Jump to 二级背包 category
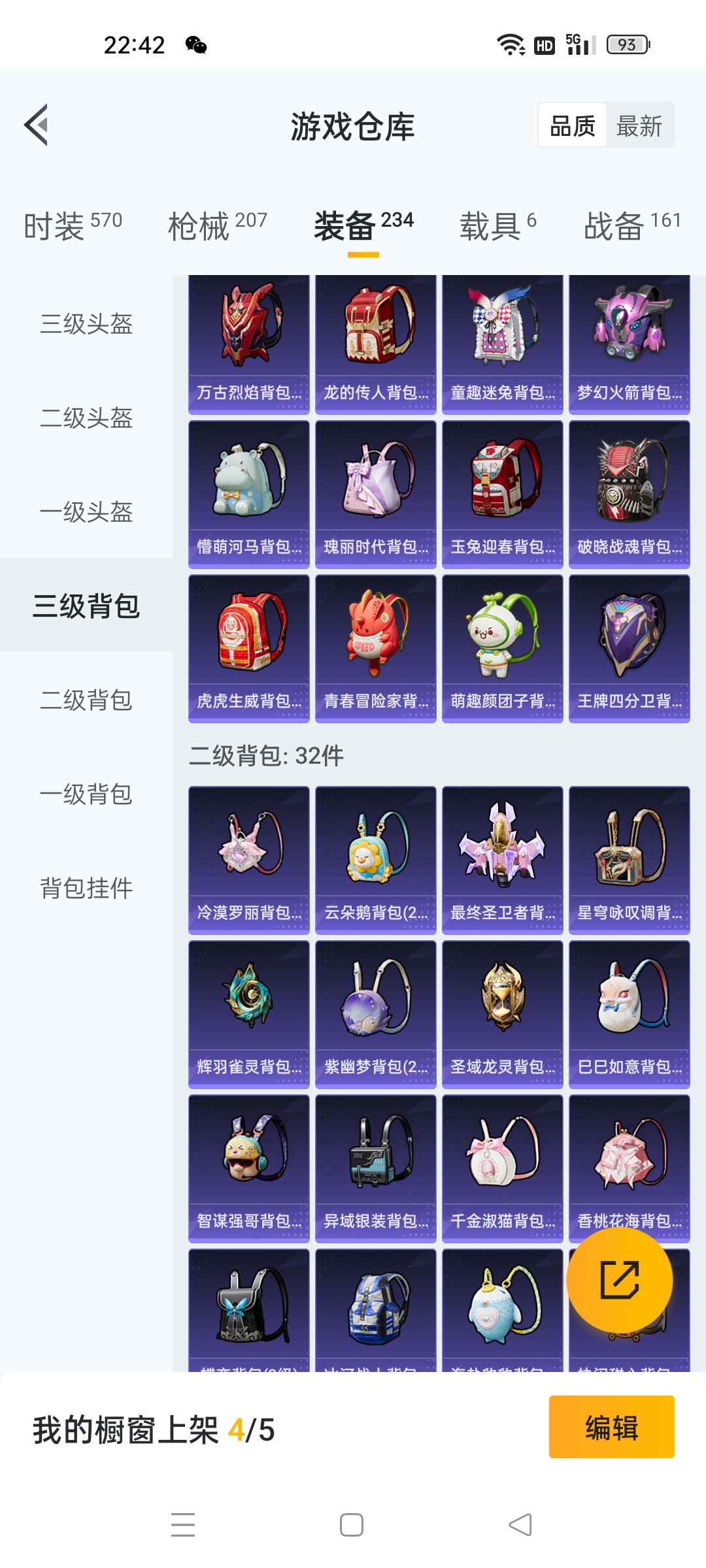706x1568 pixels. [x=86, y=700]
